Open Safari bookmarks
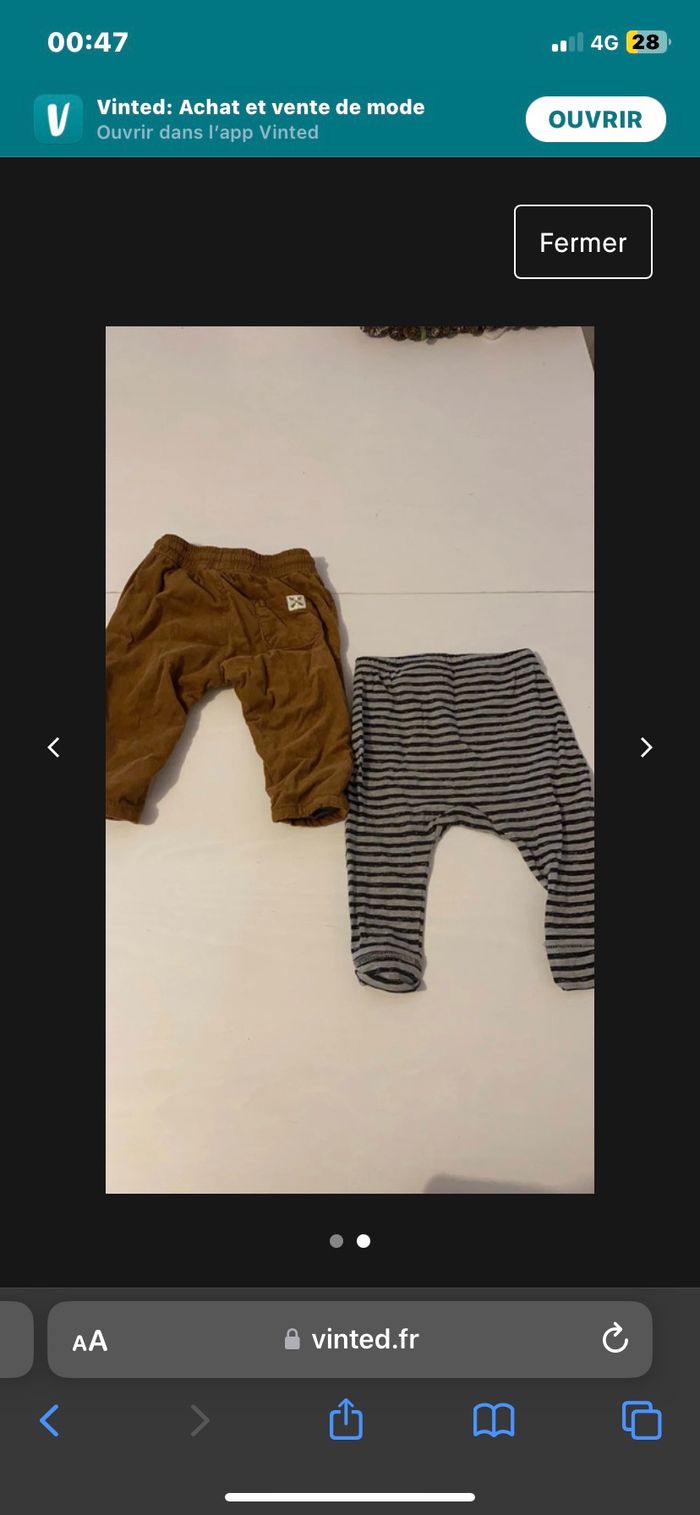The height and width of the screenshot is (1515, 700). [493, 1420]
